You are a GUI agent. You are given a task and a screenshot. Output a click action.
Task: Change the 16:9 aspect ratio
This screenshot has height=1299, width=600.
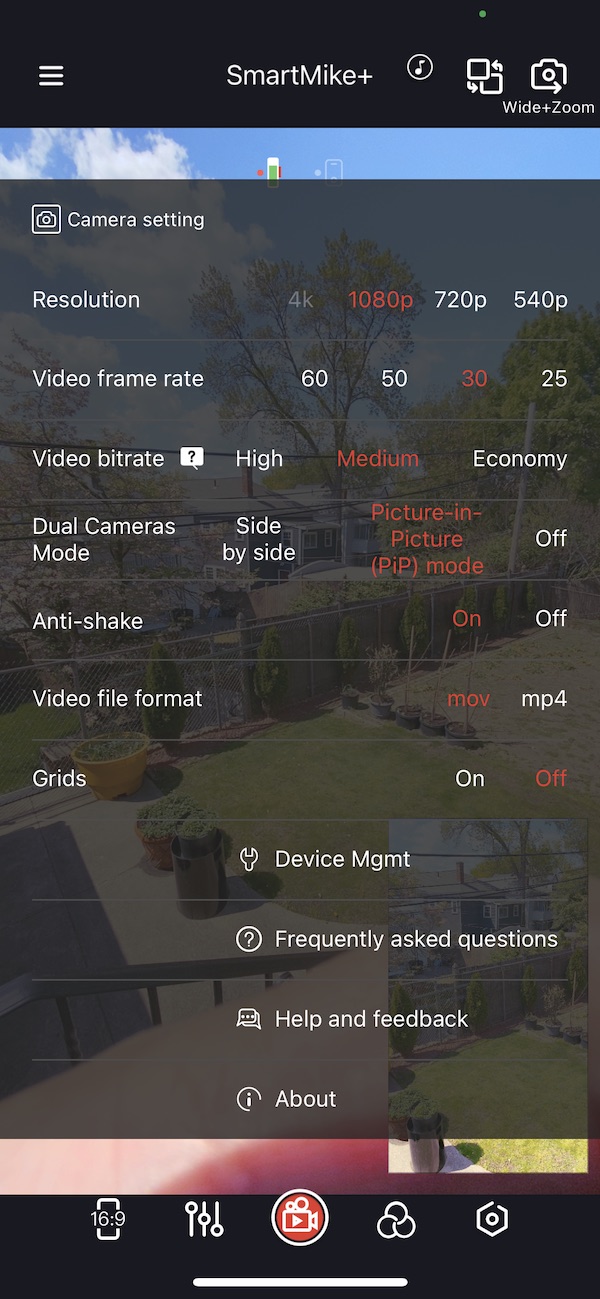click(x=108, y=1219)
